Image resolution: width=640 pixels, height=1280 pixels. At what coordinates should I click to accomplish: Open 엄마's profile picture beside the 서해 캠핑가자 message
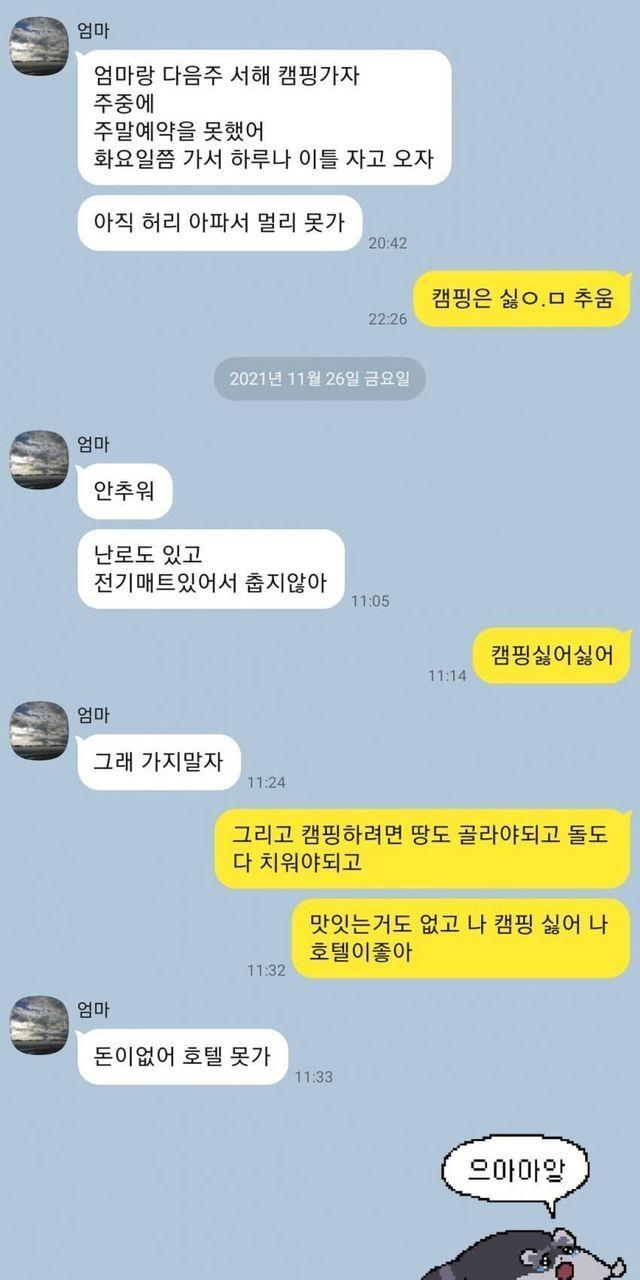39,47
